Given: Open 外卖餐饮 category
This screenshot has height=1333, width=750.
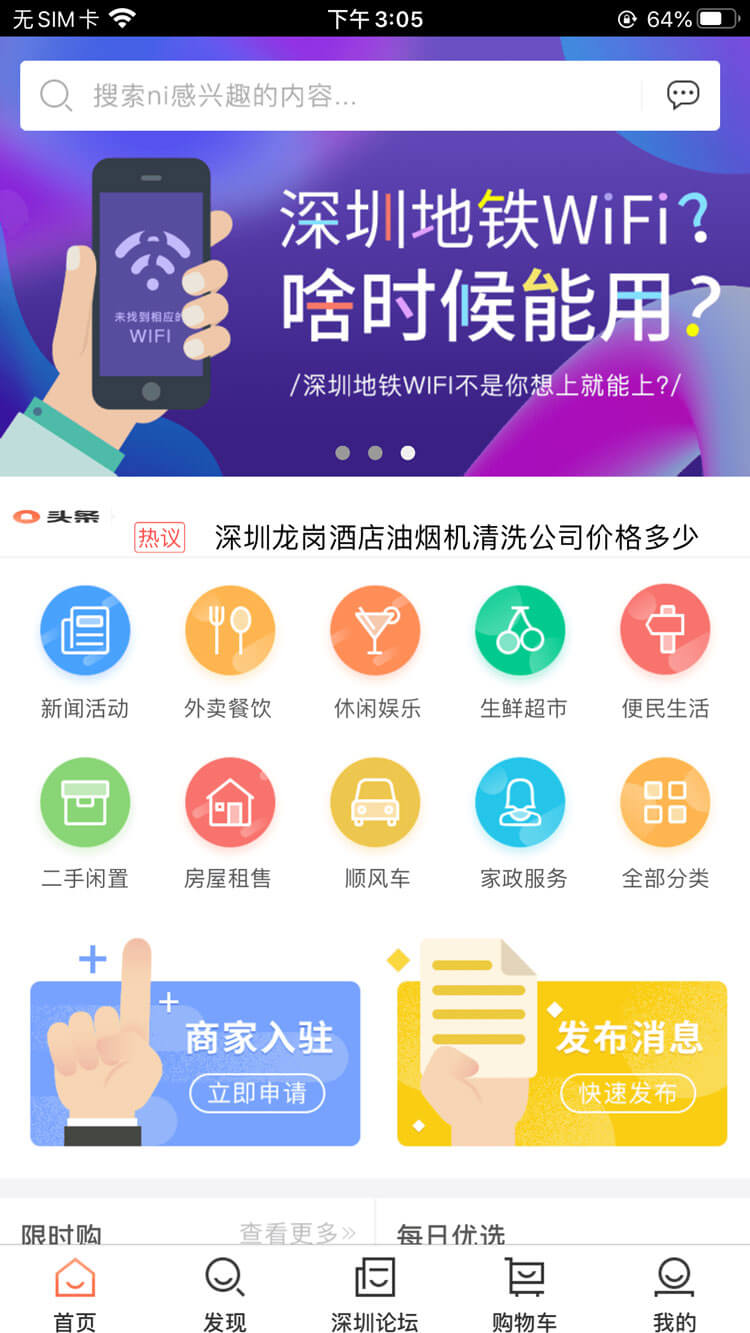Looking at the screenshot, I should [229, 650].
